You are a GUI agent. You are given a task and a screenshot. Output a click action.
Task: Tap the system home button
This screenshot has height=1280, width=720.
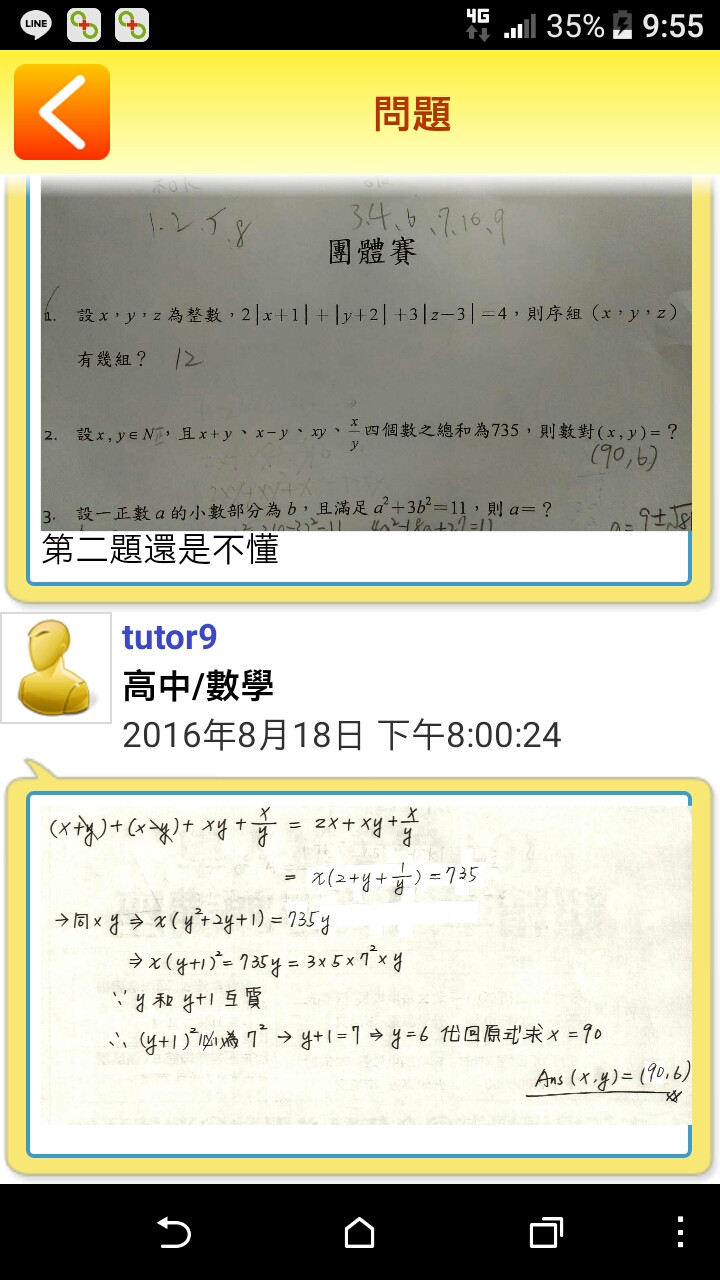click(x=360, y=1232)
